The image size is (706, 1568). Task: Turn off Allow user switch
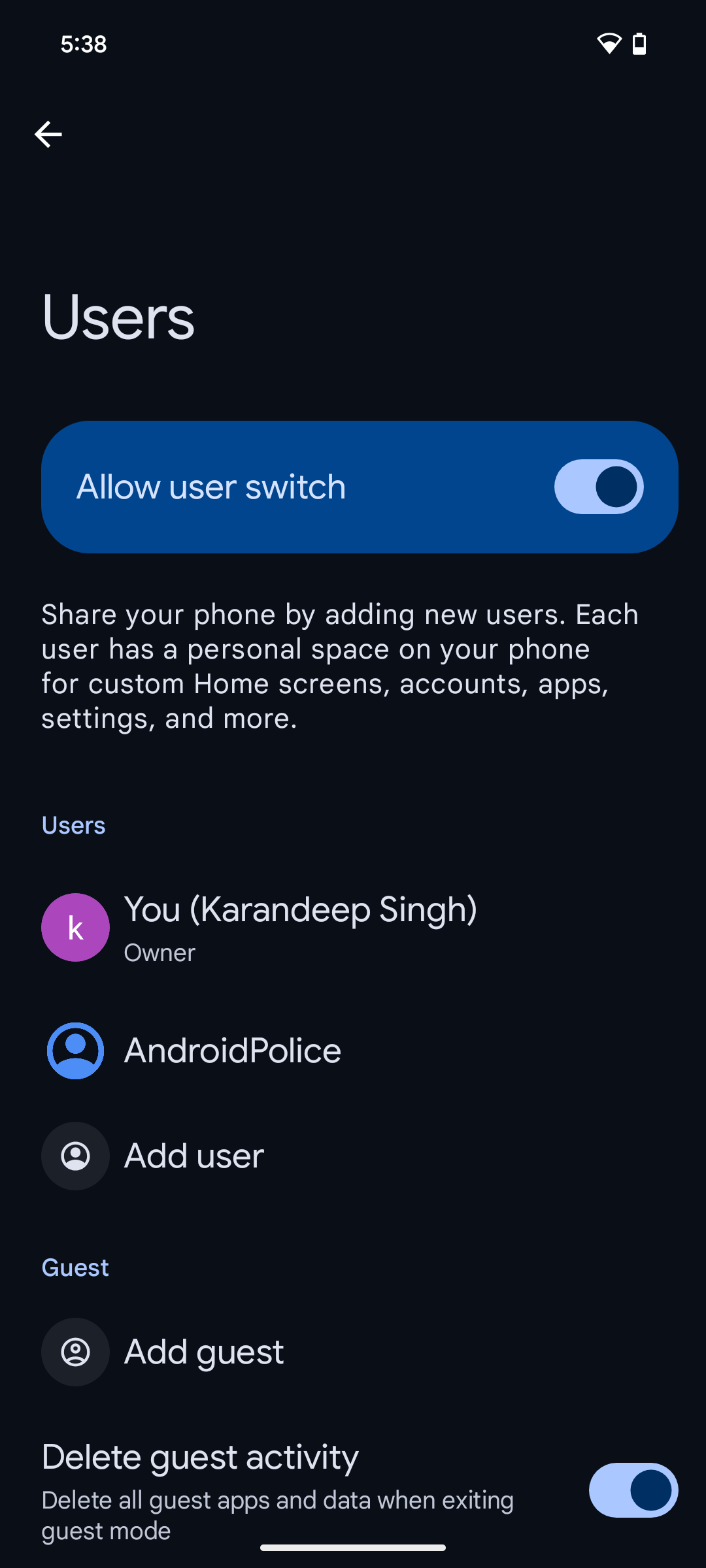click(598, 487)
